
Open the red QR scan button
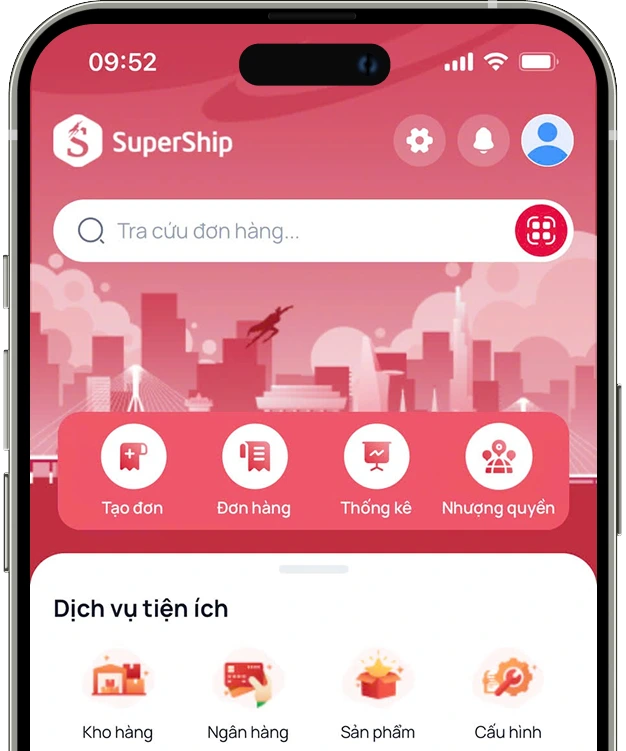click(541, 231)
